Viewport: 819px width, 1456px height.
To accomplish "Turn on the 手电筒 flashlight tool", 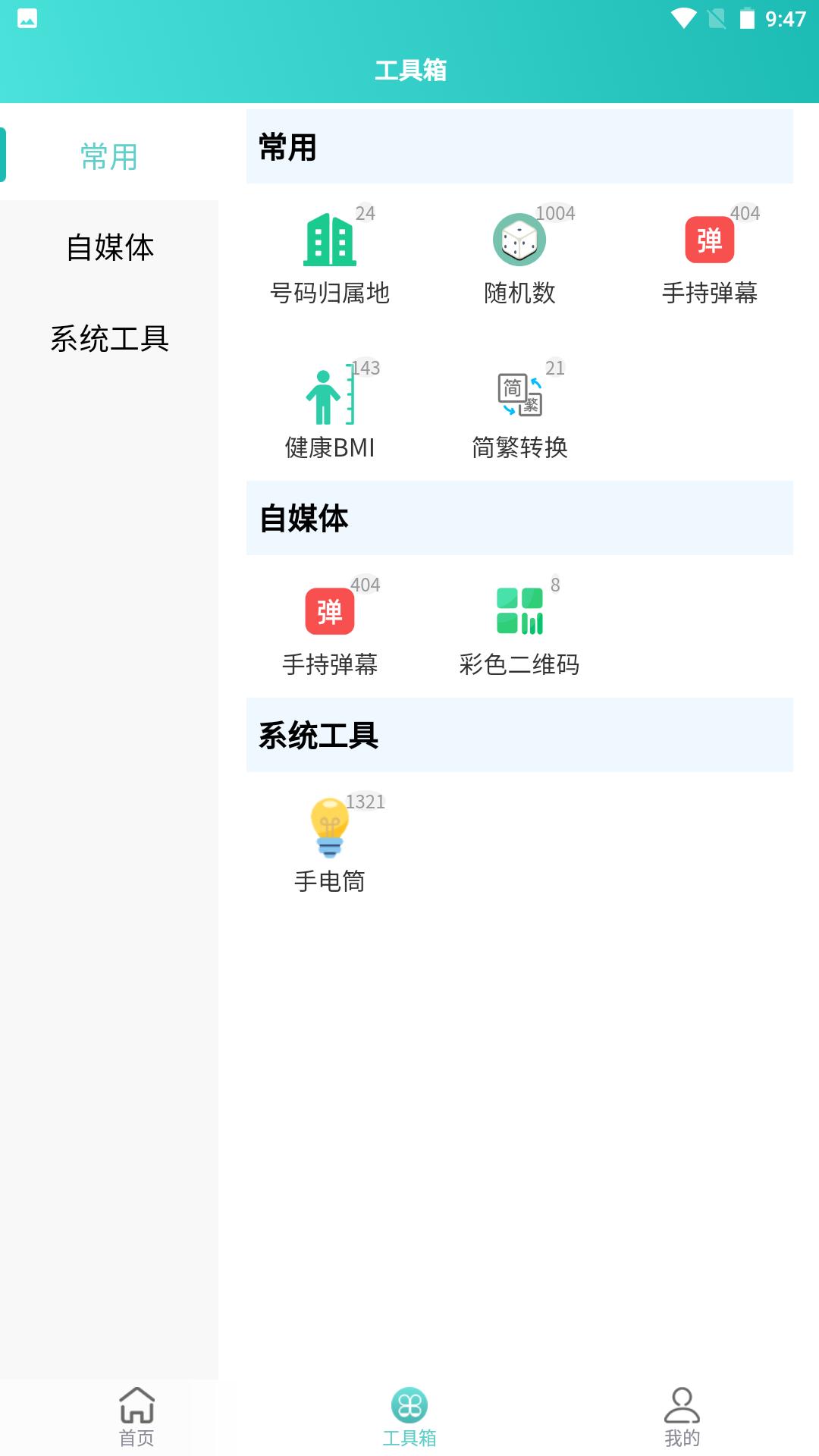I will pos(330,842).
